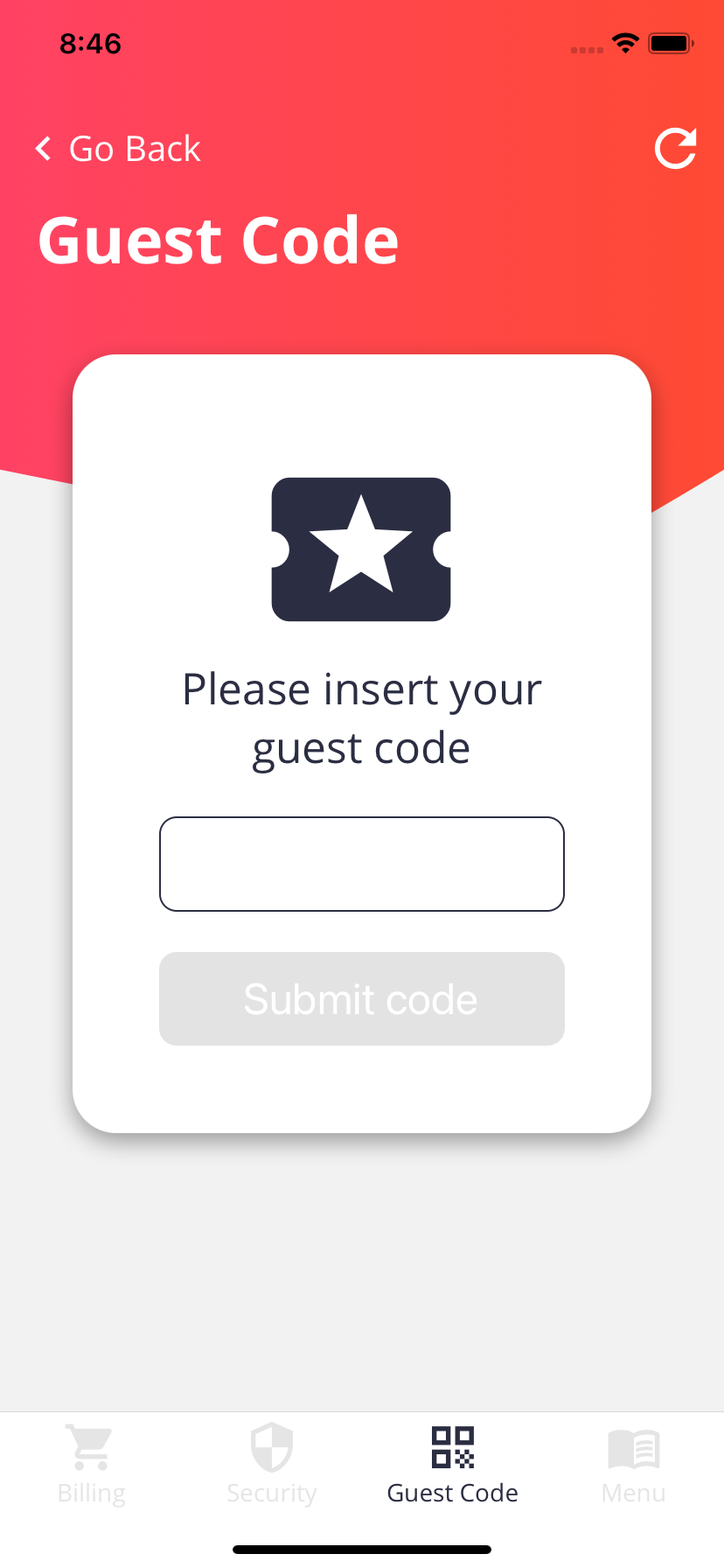Screen dimensions: 724x1568
Task: Focus the guest code text field
Action: click(362, 864)
